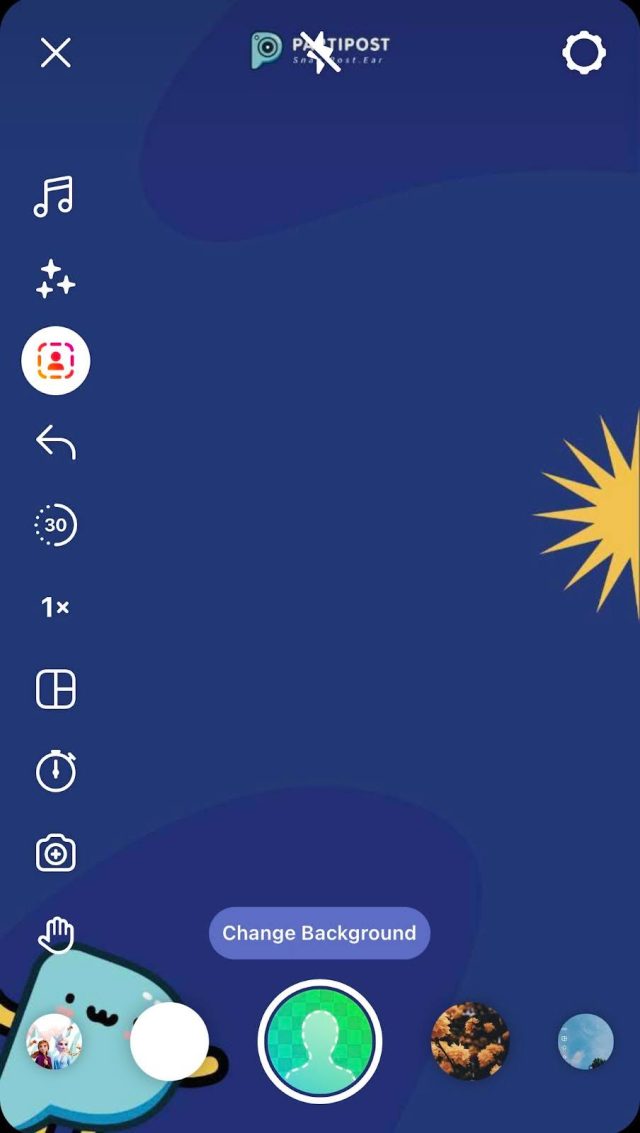This screenshot has width=640, height=1133.
Task: Tap Change Background button
Action: (x=319, y=933)
